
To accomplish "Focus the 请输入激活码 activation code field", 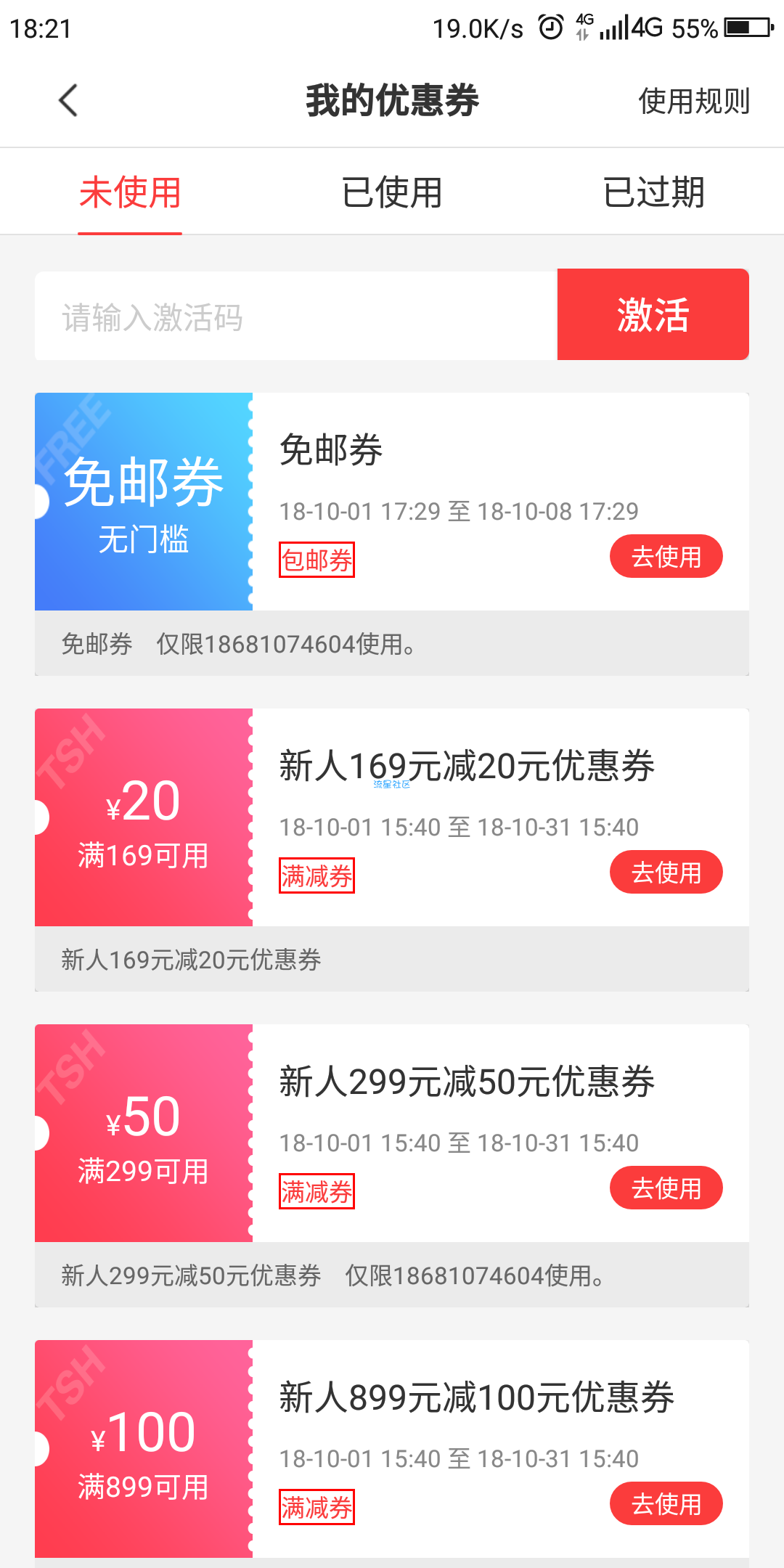I will tap(296, 316).
